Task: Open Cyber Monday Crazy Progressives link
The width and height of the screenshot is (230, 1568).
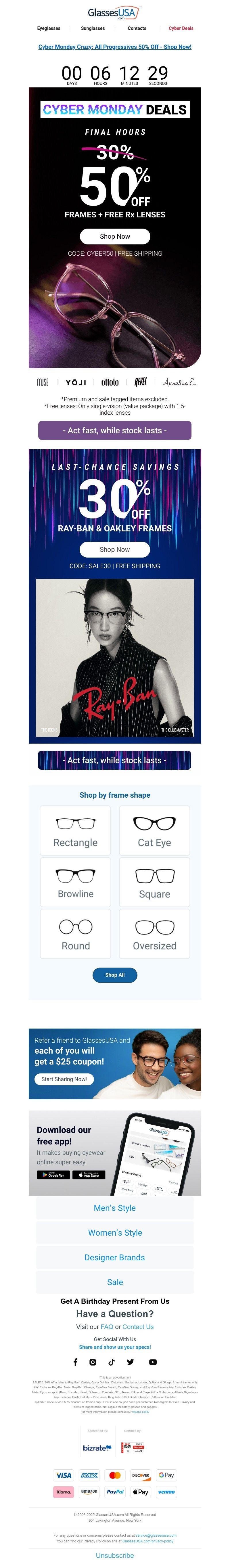Action: click(114, 47)
